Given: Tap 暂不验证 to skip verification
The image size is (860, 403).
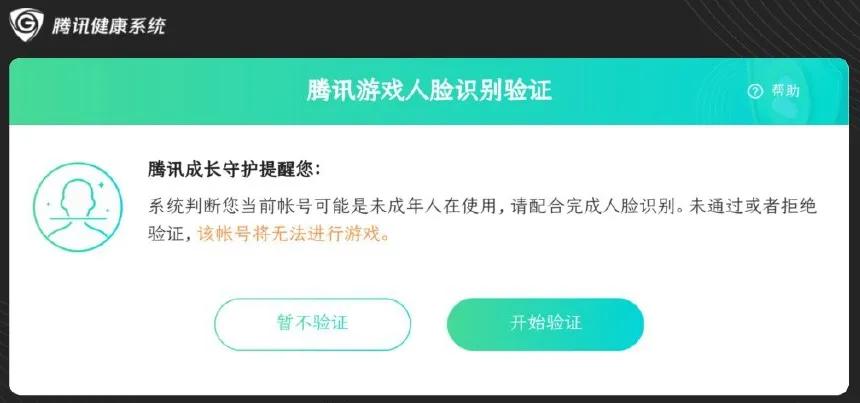Looking at the screenshot, I should tap(312, 324).
